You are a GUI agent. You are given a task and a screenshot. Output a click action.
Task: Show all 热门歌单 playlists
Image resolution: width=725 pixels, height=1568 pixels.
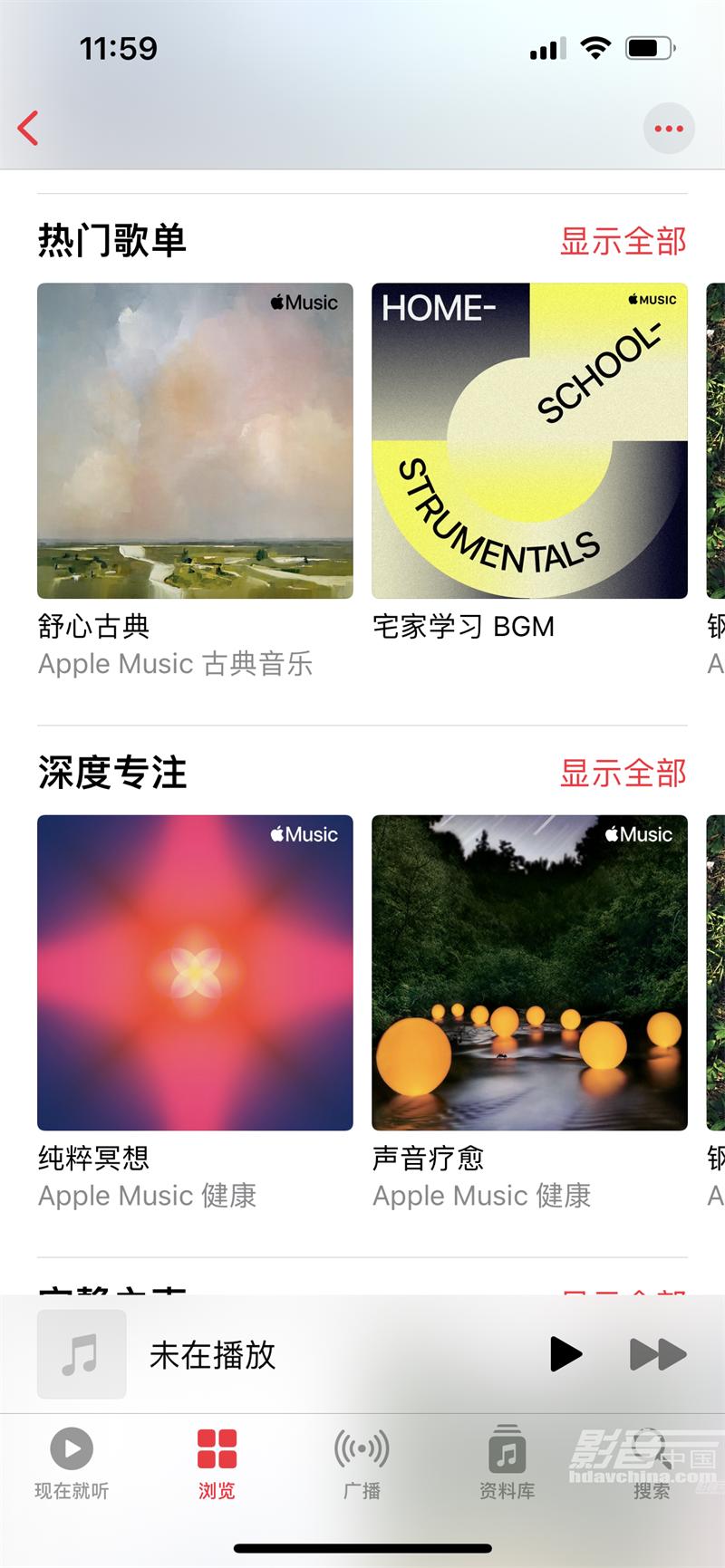click(623, 241)
